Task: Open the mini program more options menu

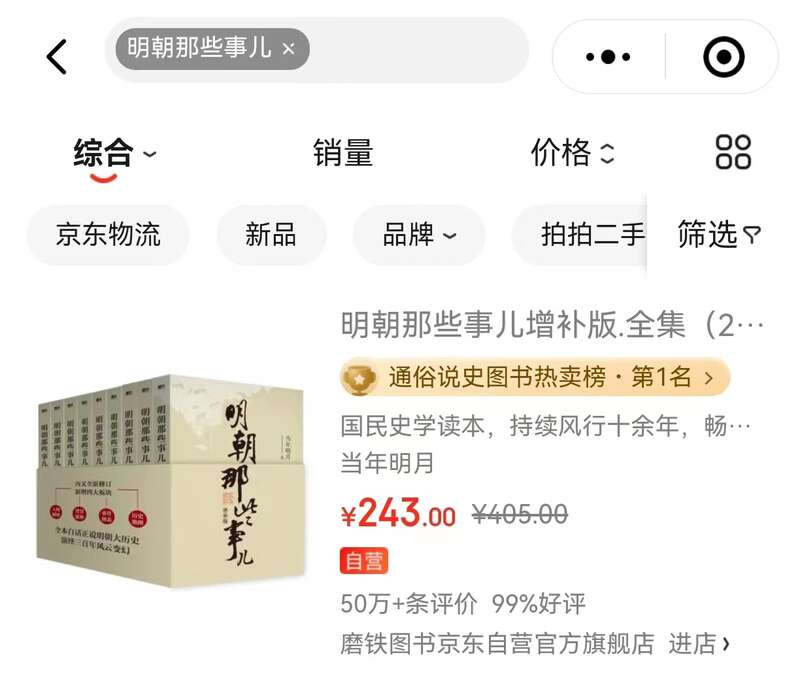Action: 608,57
